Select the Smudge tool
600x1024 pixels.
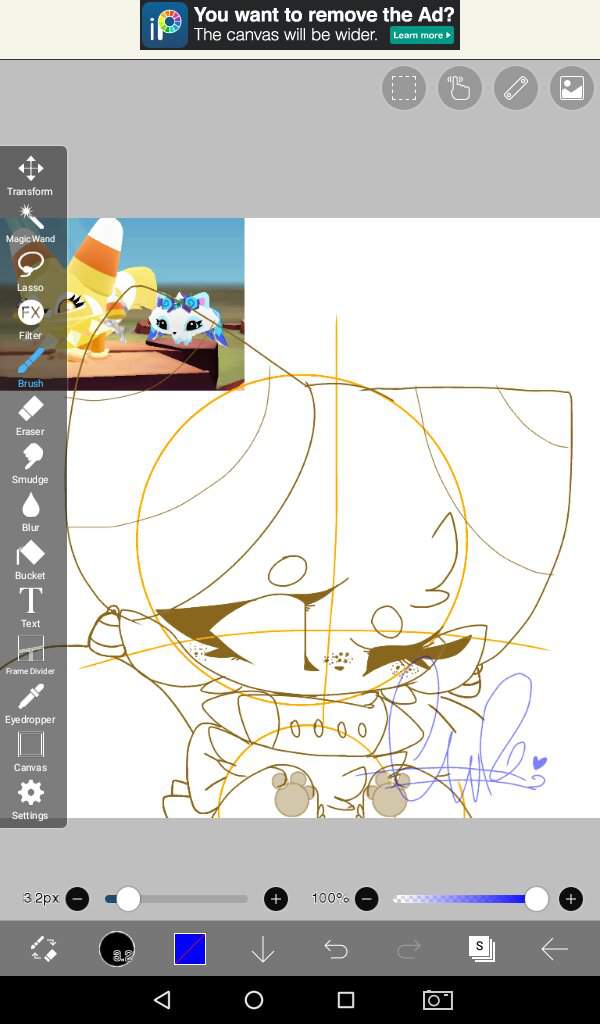coord(30,462)
